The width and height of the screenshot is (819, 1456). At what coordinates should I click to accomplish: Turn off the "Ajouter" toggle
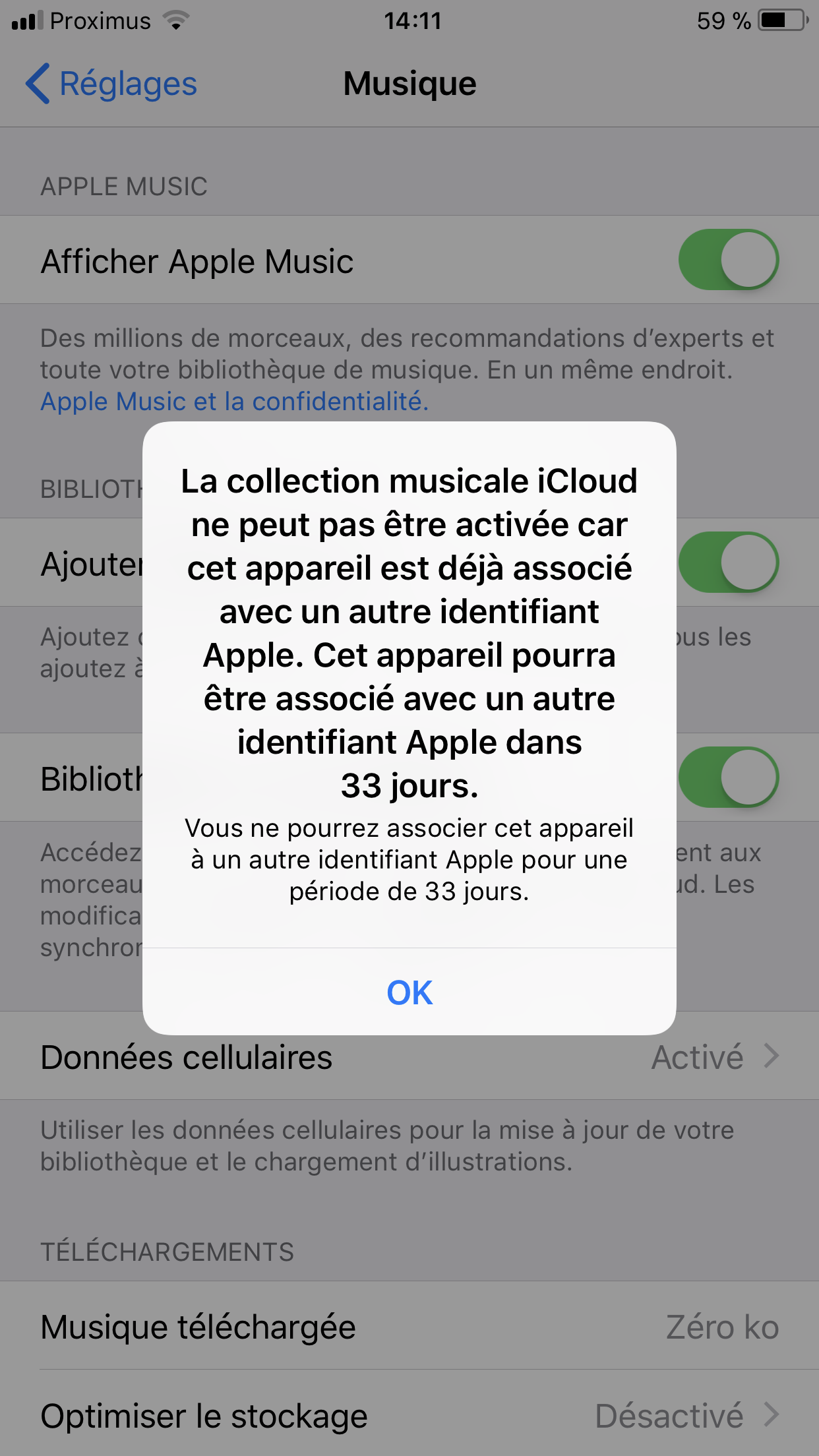[x=727, y=562]
